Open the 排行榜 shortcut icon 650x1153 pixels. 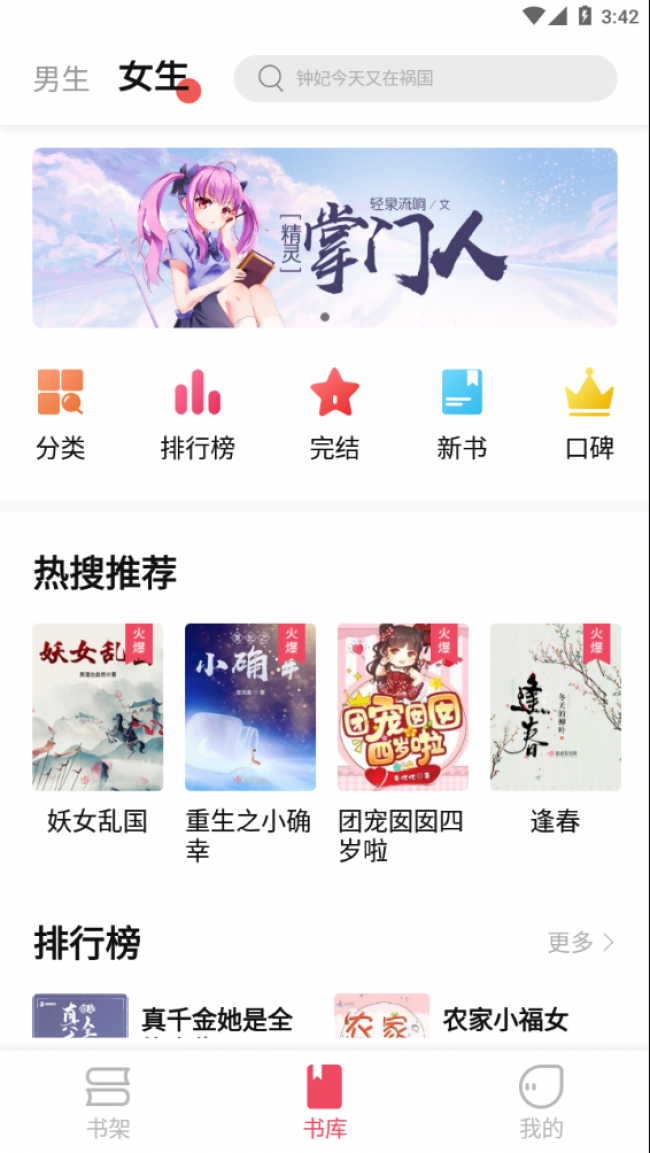pyautogui.click(x=197, y=414)
